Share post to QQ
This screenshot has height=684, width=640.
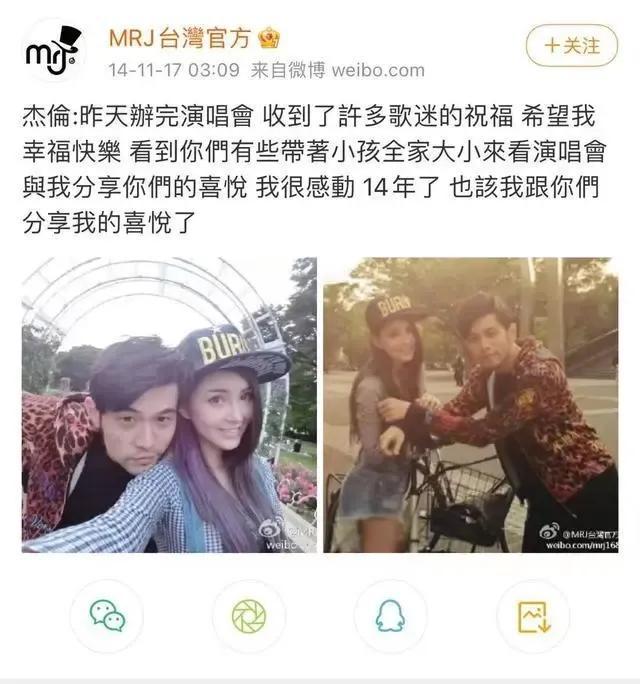[390, 616]
